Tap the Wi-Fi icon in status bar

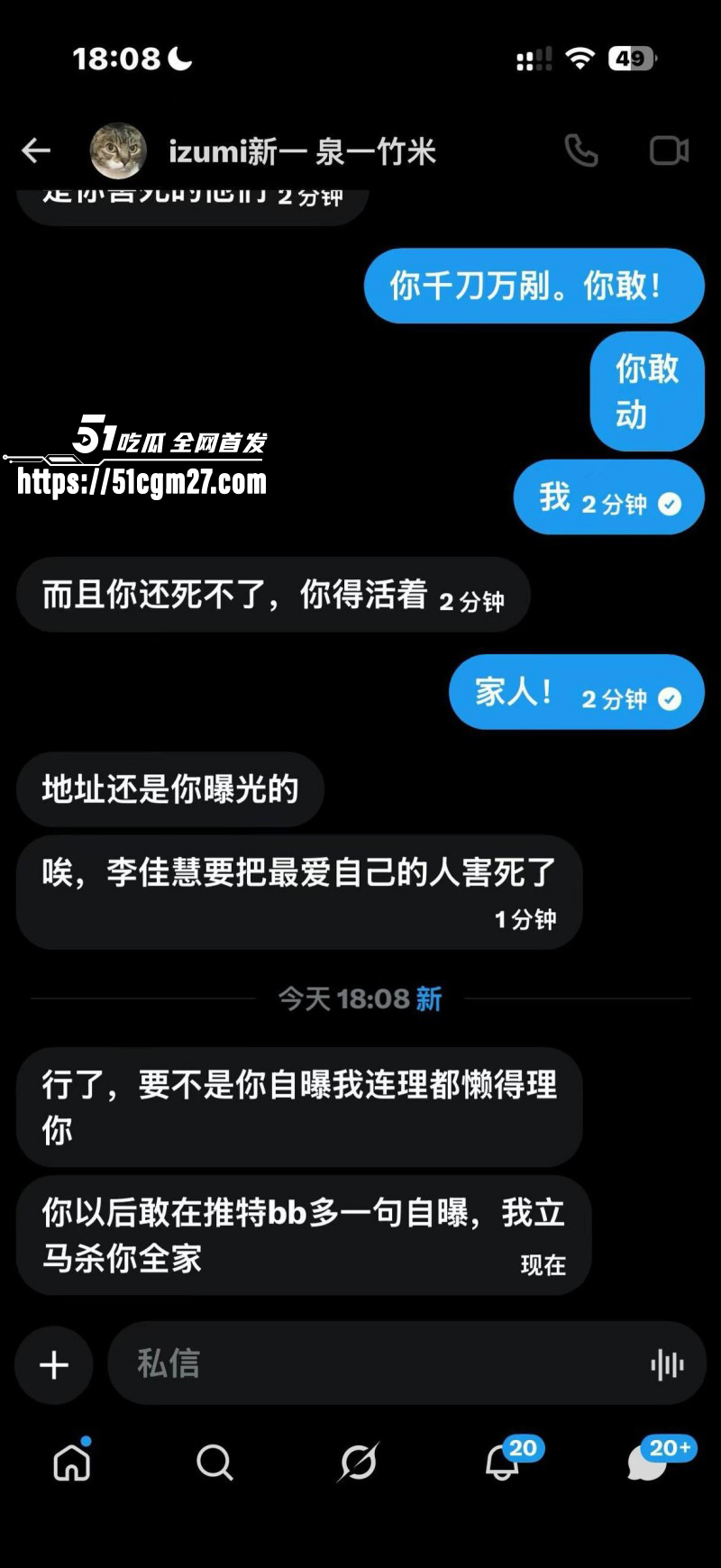(580, 58)
